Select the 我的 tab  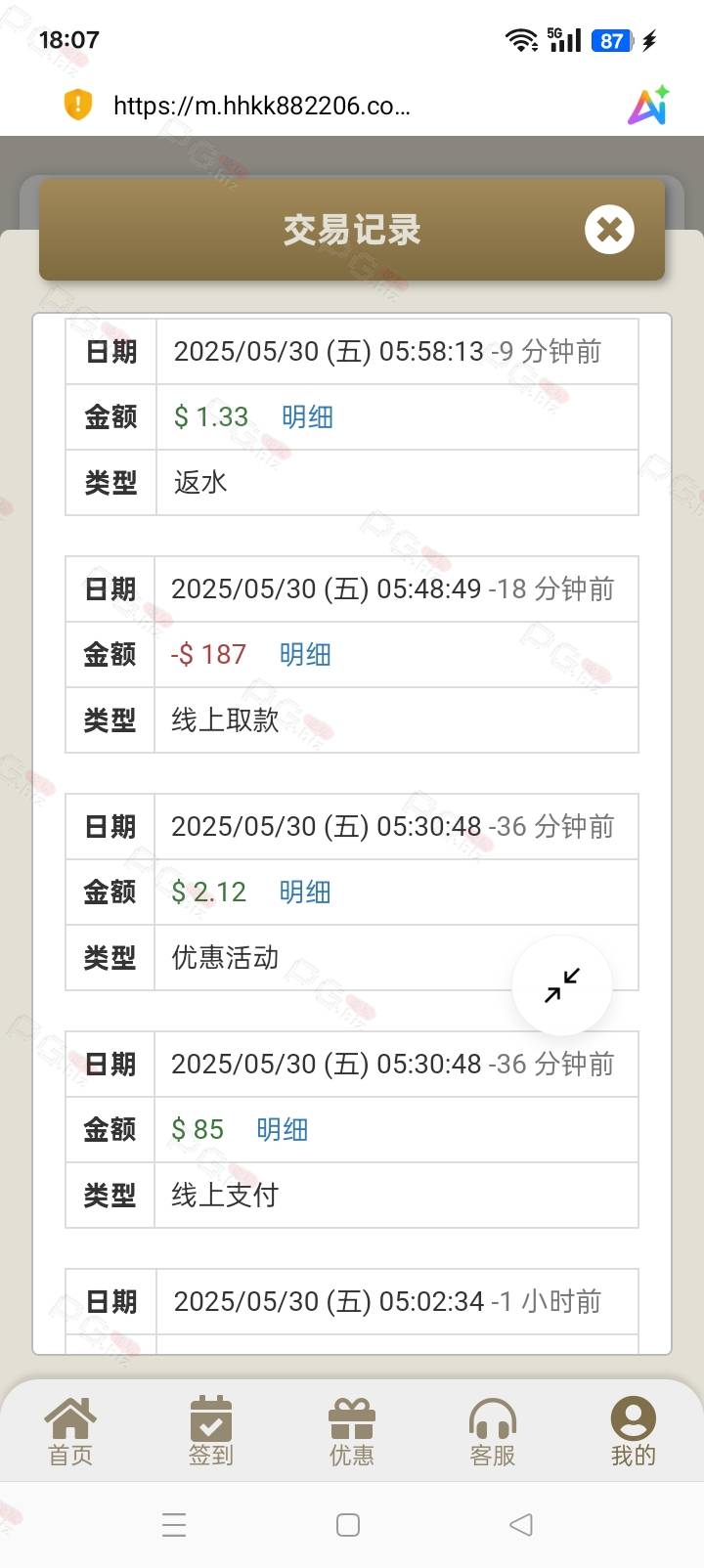pyautogui.click(x=634, y=1431)
